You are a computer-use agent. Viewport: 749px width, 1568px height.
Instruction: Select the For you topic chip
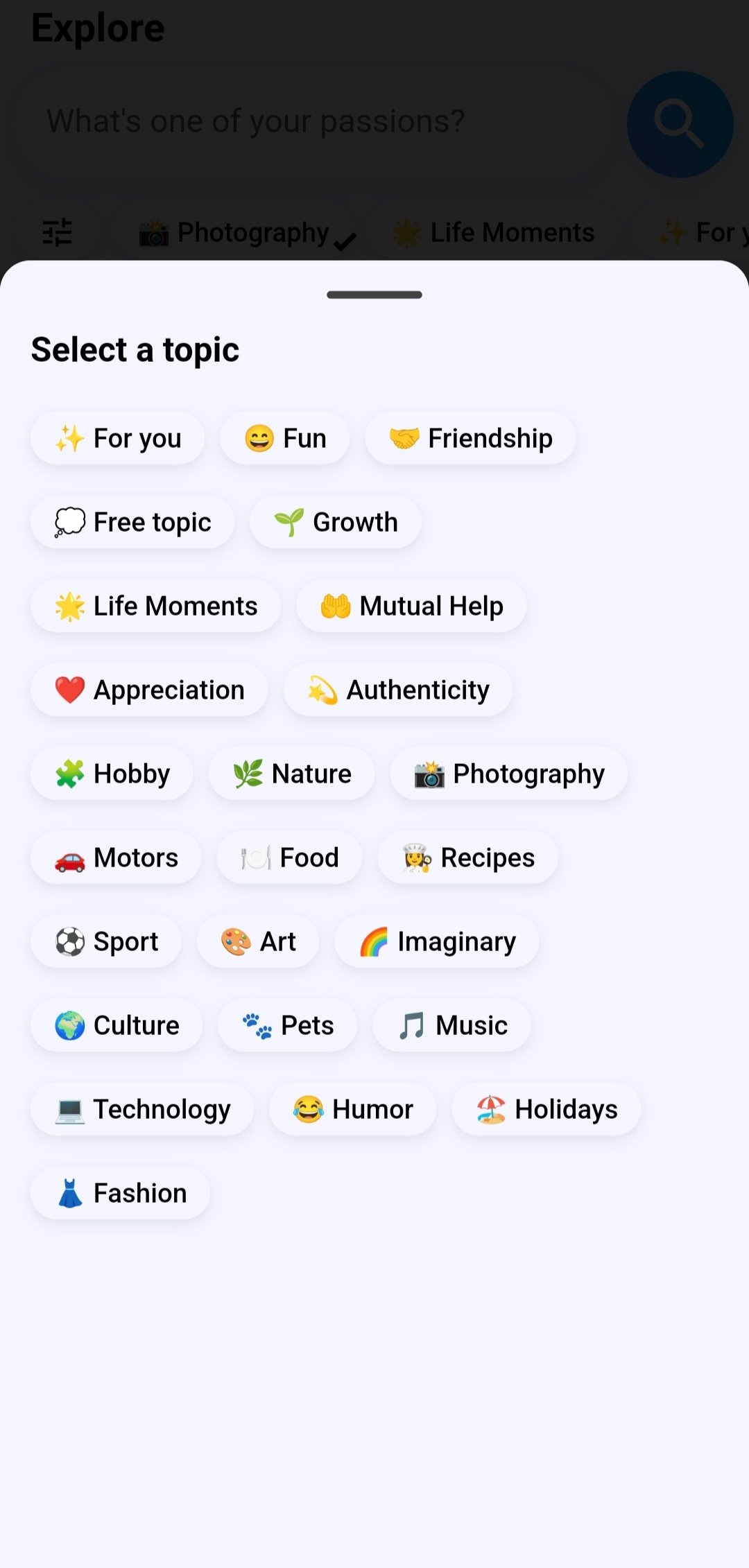click(x=118, y=438)
